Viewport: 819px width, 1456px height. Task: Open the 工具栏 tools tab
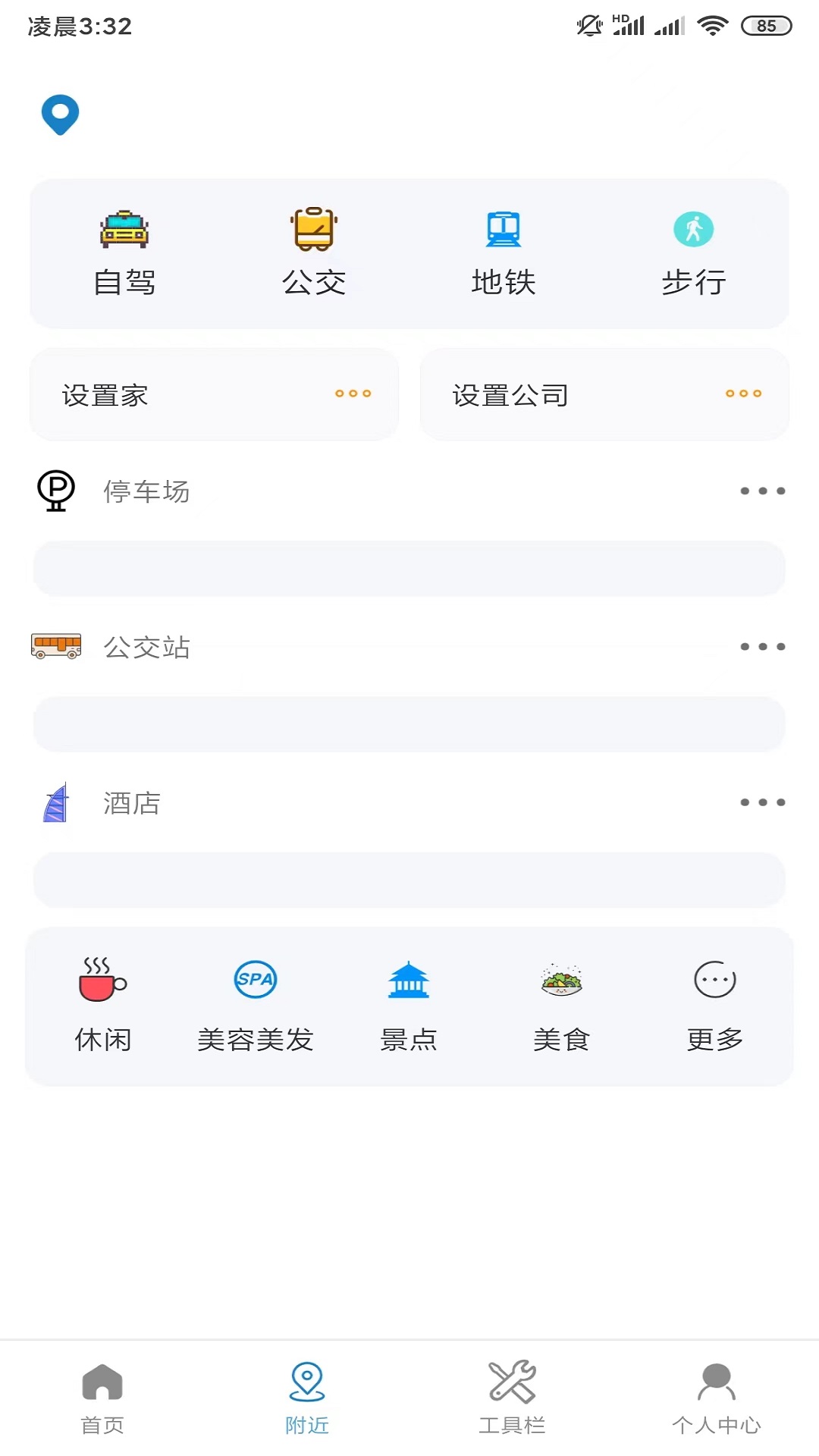tap(512, 1398)
